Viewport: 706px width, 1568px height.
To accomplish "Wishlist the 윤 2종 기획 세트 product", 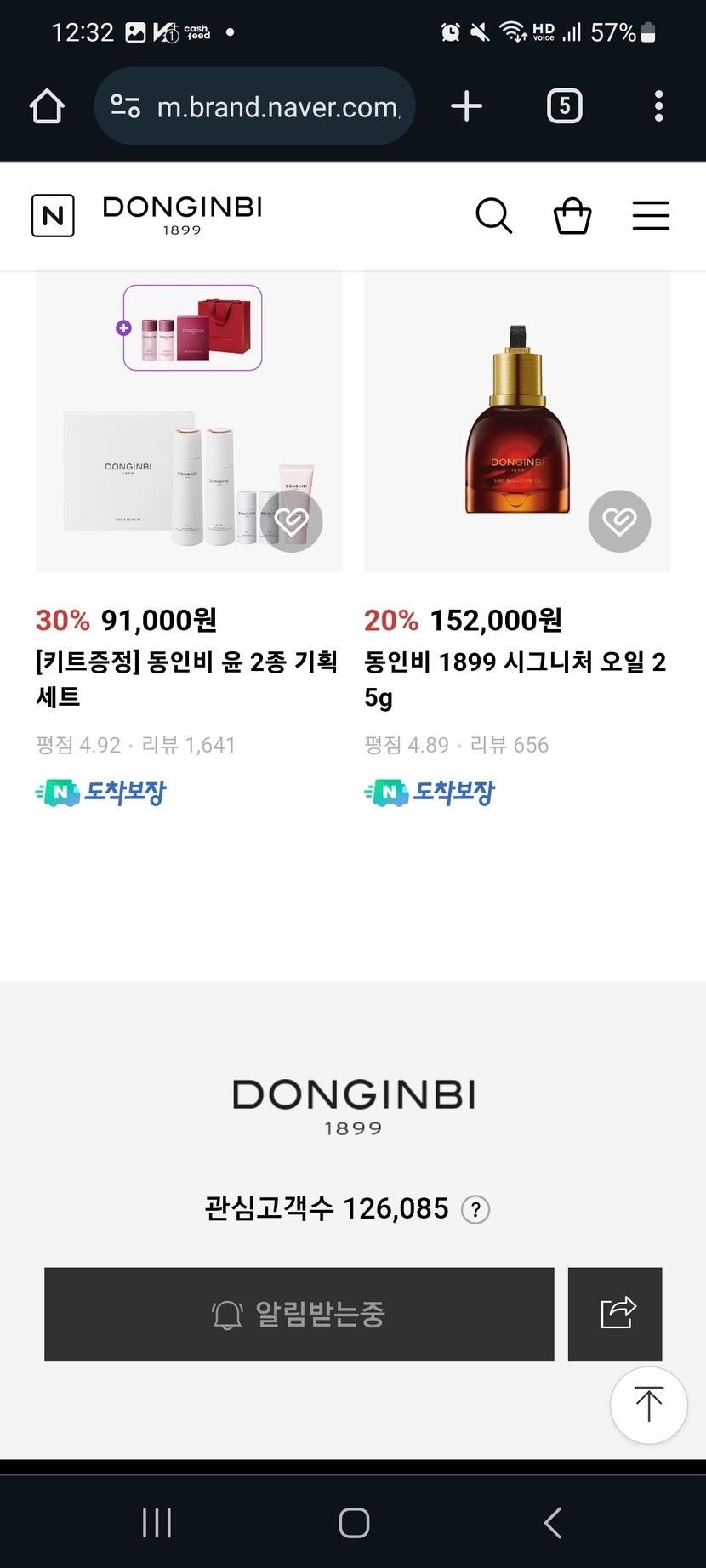I will pyautogui.click(x=292, y=521).
